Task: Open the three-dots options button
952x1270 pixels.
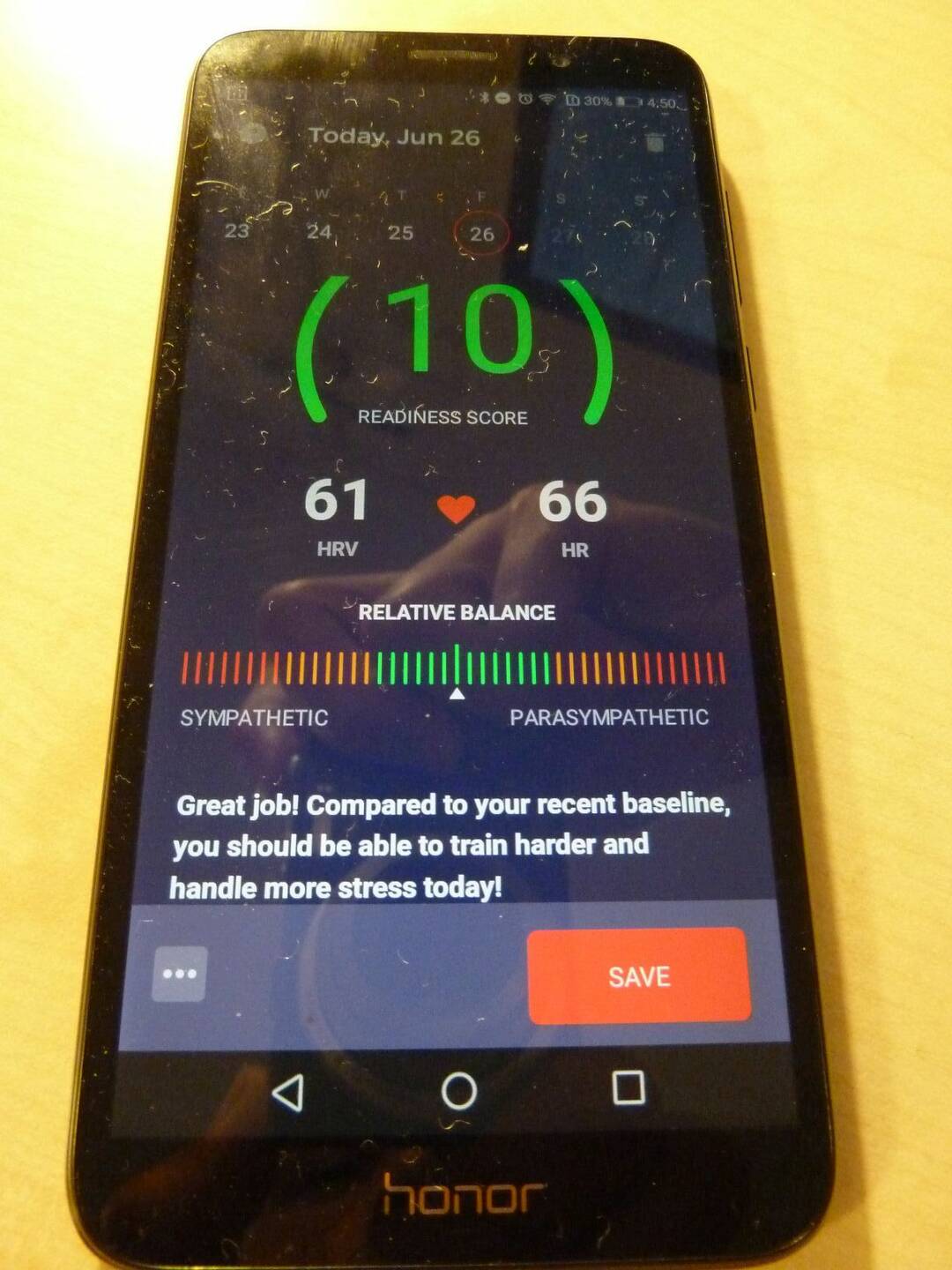Action: 180,975
